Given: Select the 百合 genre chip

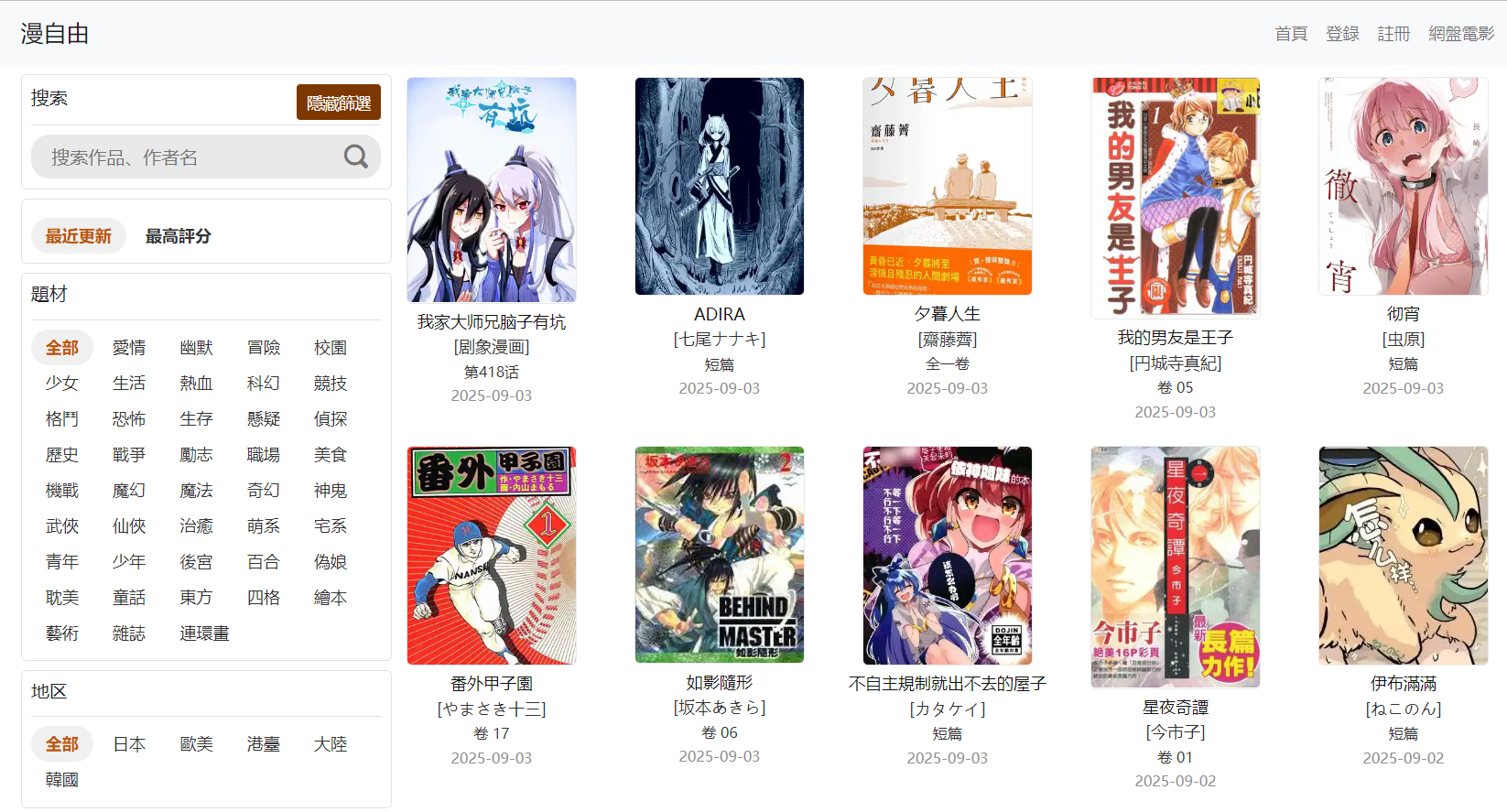Looking at the screenshot, I should 263,562.
